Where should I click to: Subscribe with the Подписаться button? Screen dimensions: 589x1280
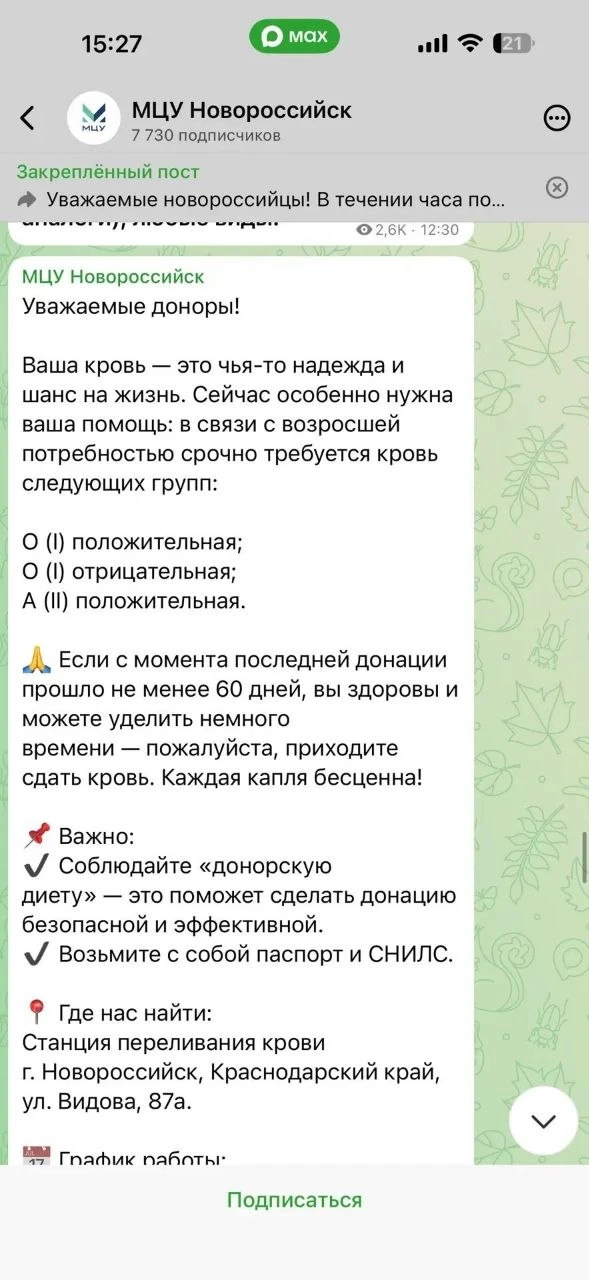pyautogui.click(x=294, y=1200)
